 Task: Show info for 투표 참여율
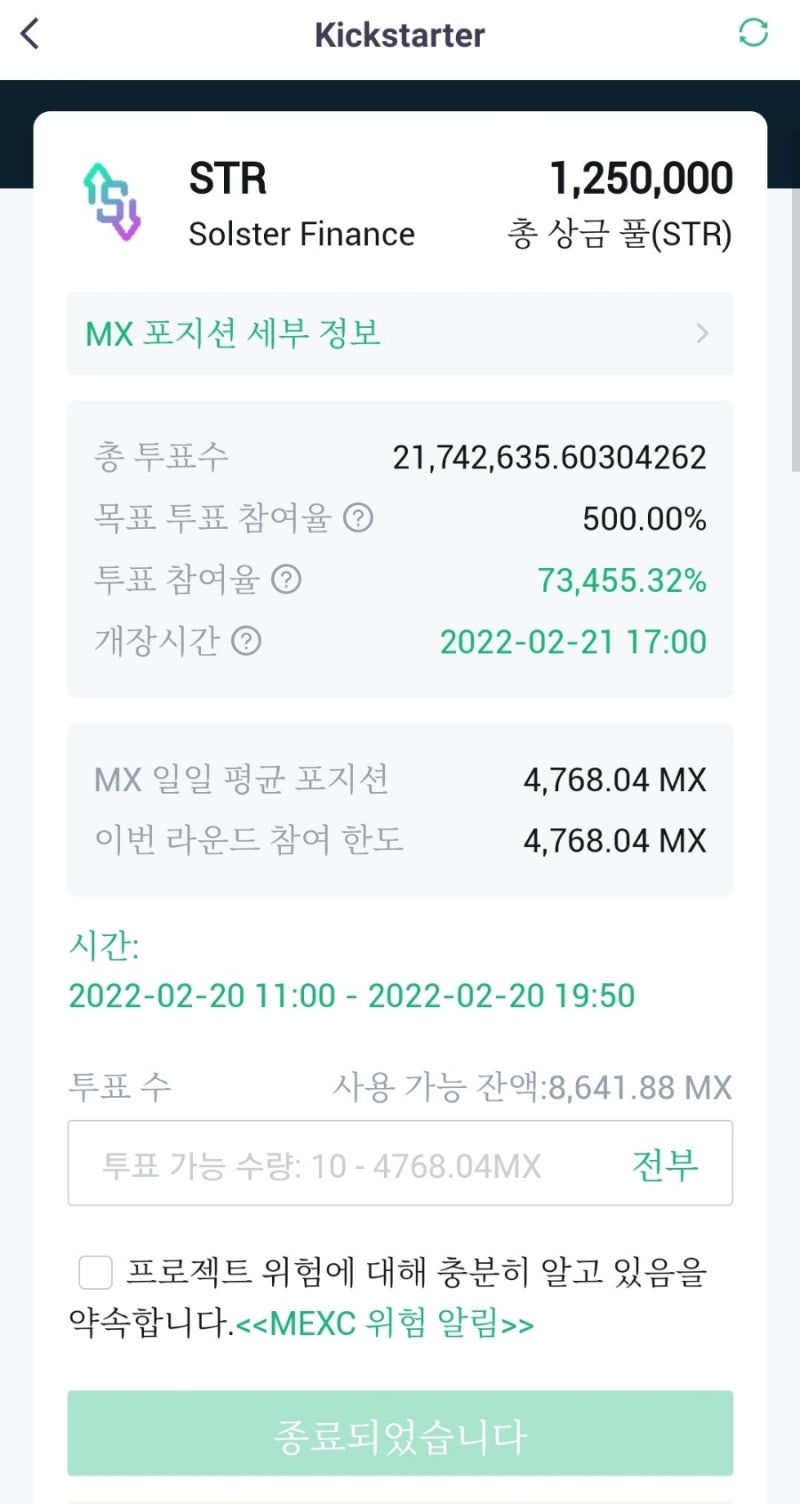pos(287,579)
